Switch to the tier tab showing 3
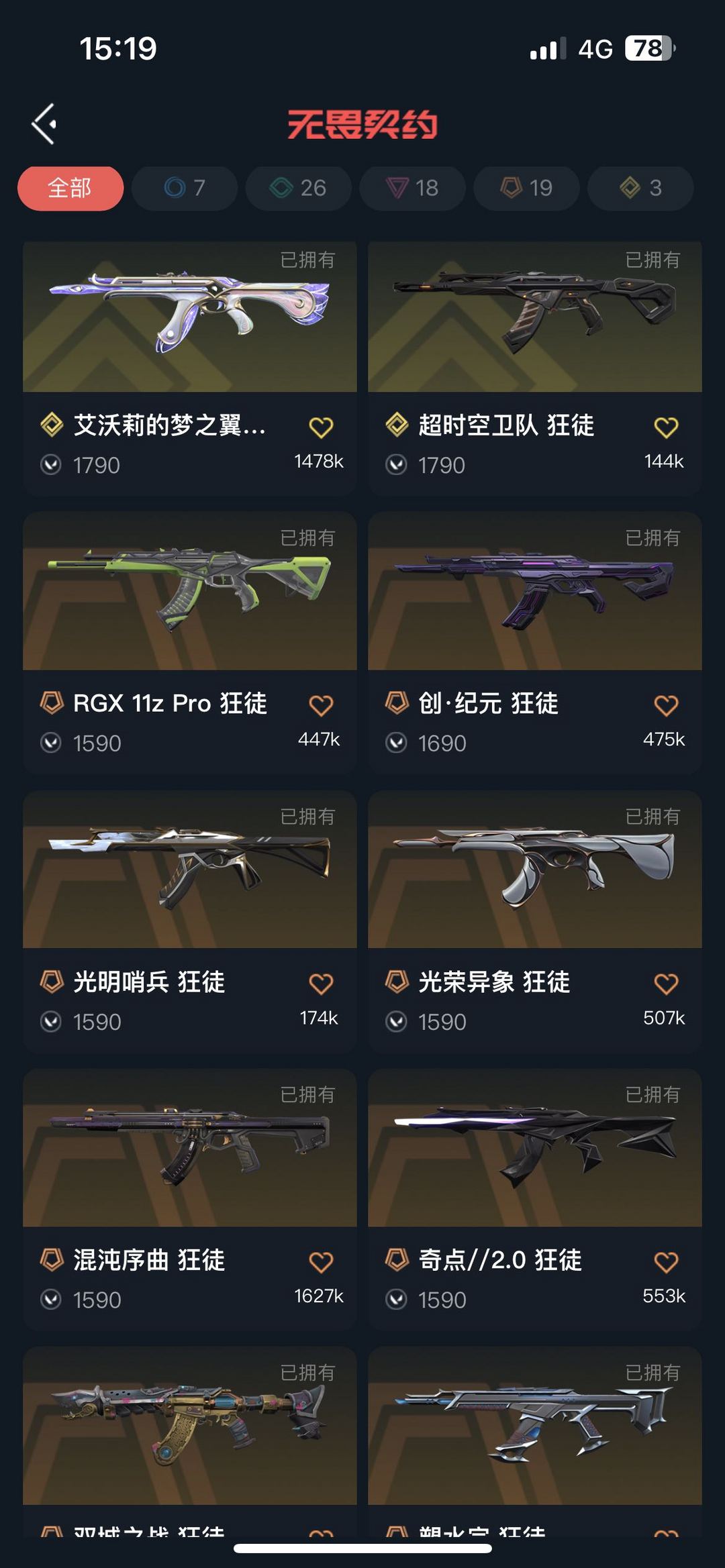Image resolution: width=725 pixels, height=1568 pixels. 640,188
